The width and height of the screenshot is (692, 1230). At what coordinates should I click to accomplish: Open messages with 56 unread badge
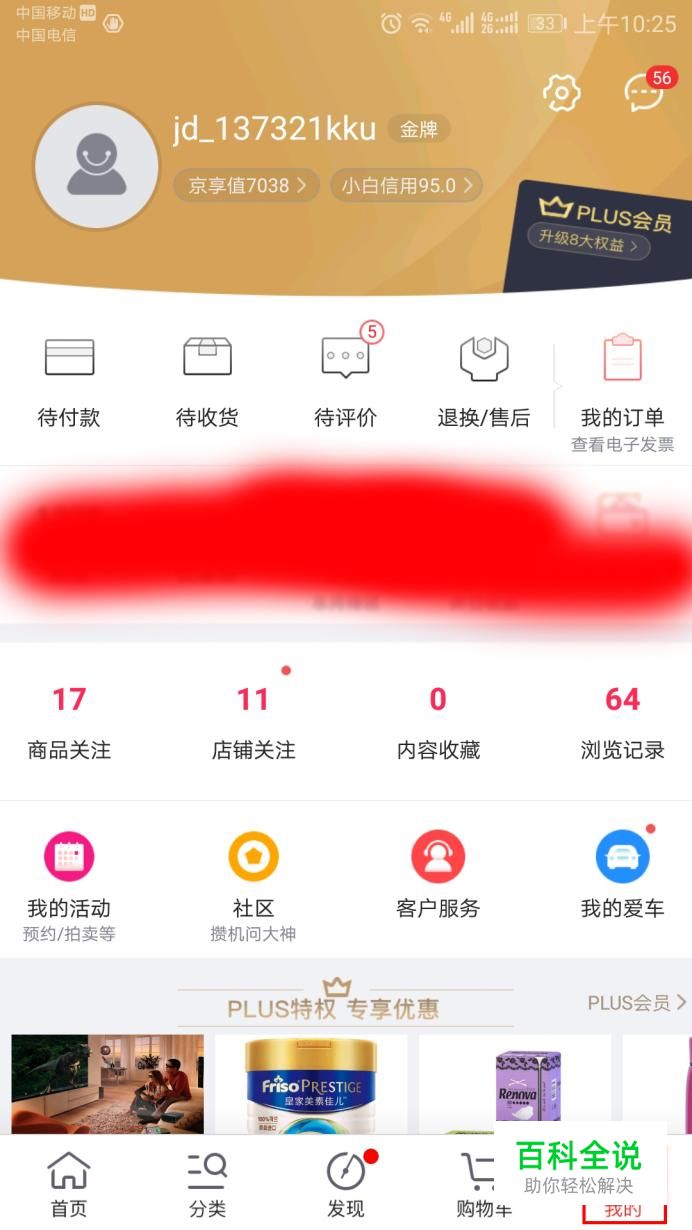click(x=644, y=93)
